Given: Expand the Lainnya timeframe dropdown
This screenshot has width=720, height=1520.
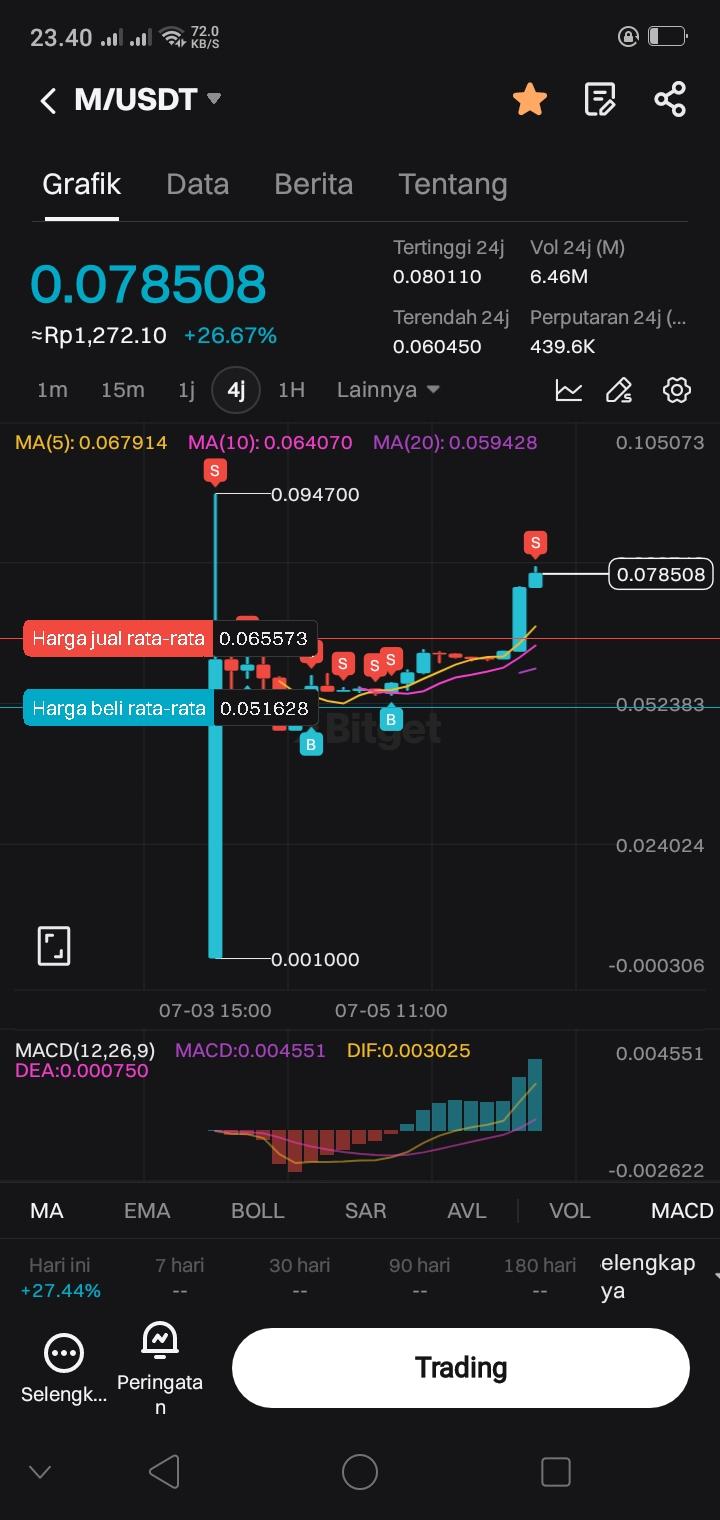Looking at the screenshot, I should 388,390.
